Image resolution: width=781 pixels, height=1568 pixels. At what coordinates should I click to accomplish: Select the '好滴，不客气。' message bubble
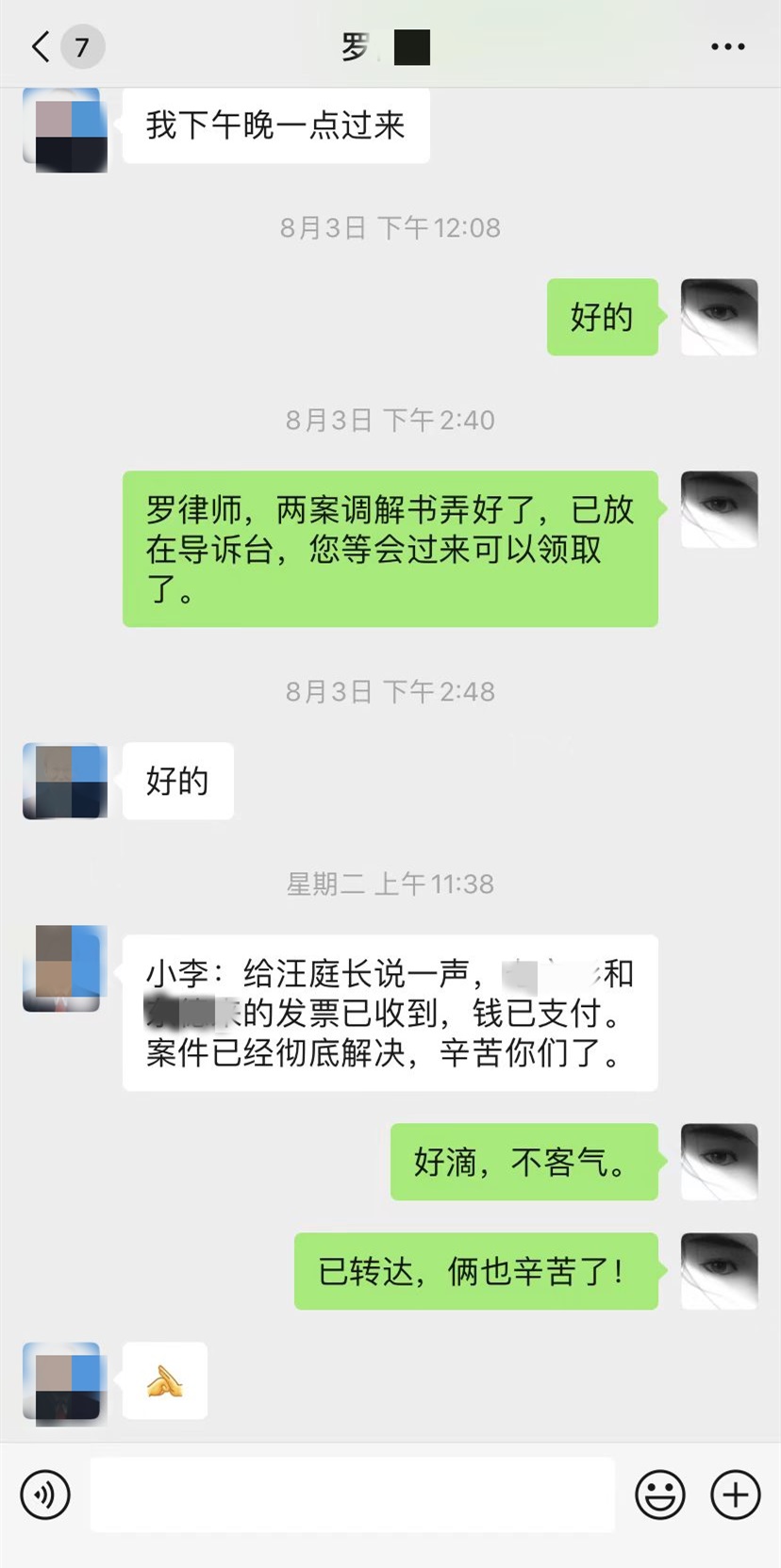coord(524,1163)
